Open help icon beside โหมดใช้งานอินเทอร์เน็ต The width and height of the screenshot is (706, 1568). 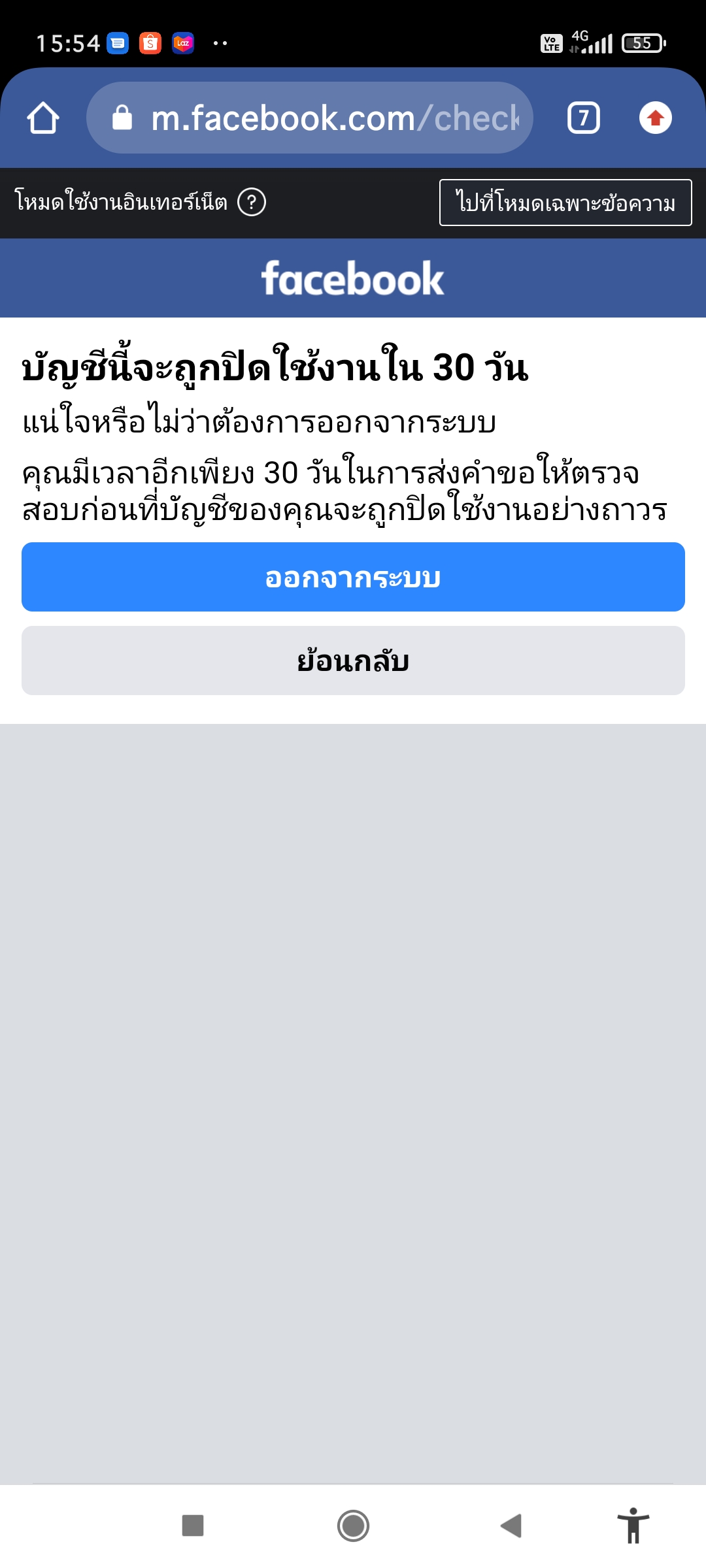pos(252,202)
